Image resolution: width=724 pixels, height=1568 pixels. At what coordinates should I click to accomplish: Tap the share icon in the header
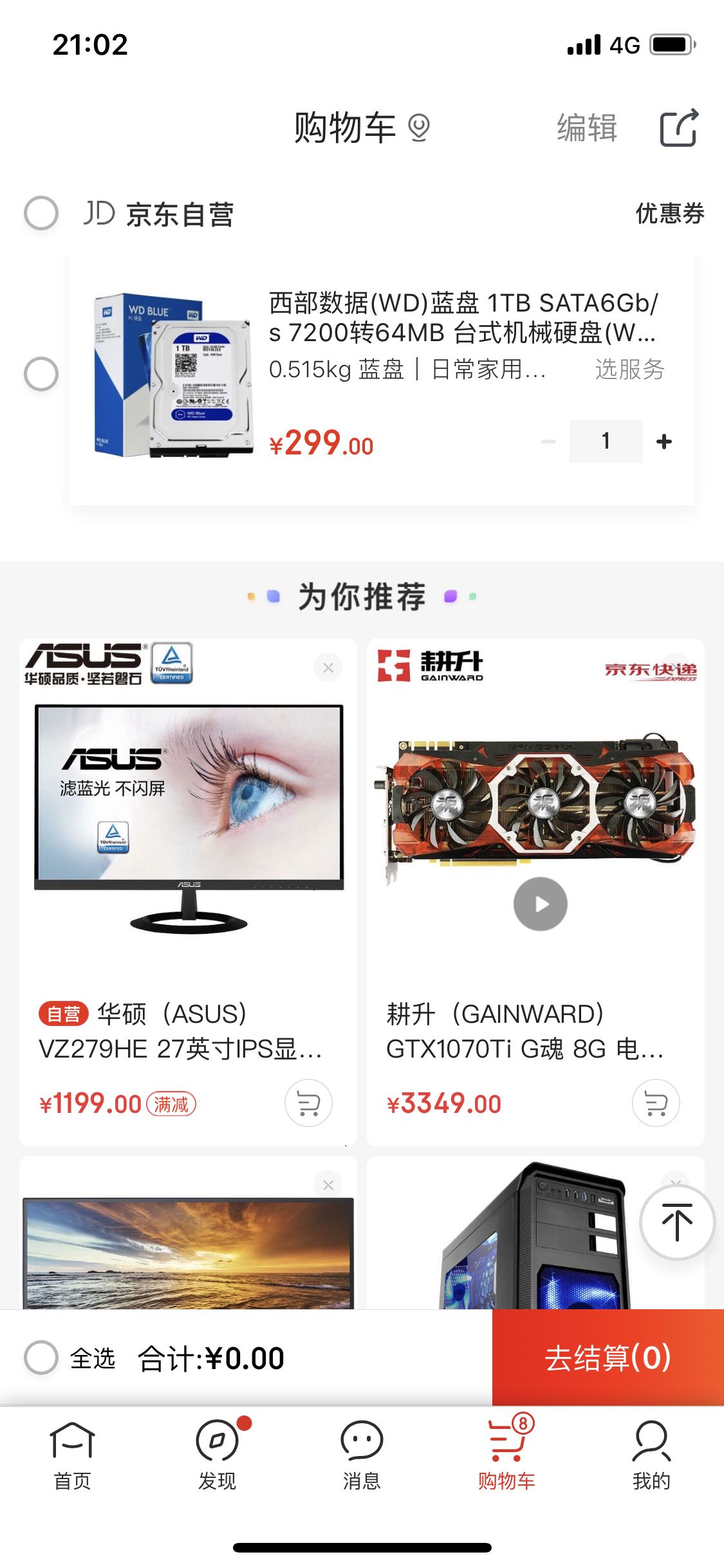(x=679, y=127)
